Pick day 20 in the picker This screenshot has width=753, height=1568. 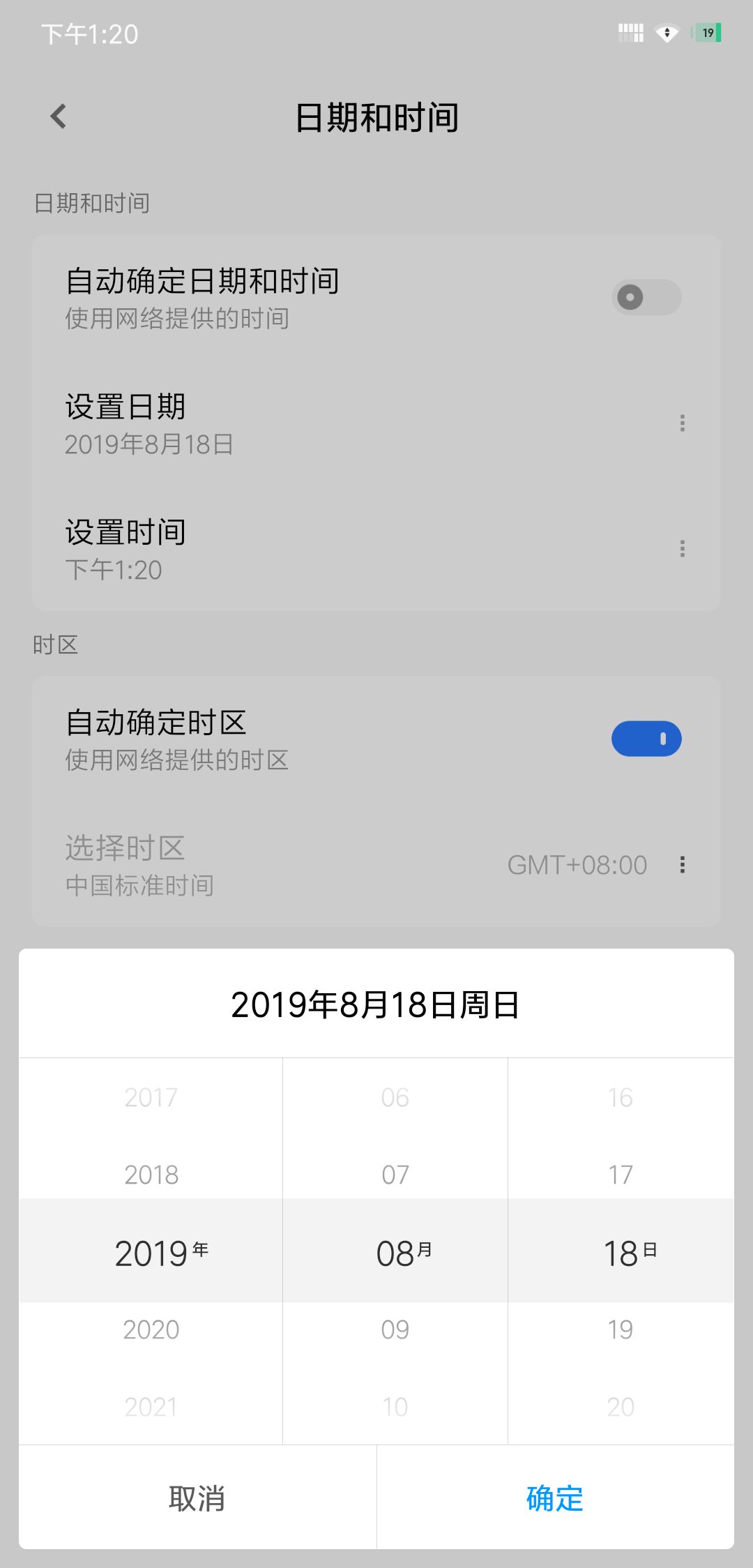click(x=621, y=1407)
